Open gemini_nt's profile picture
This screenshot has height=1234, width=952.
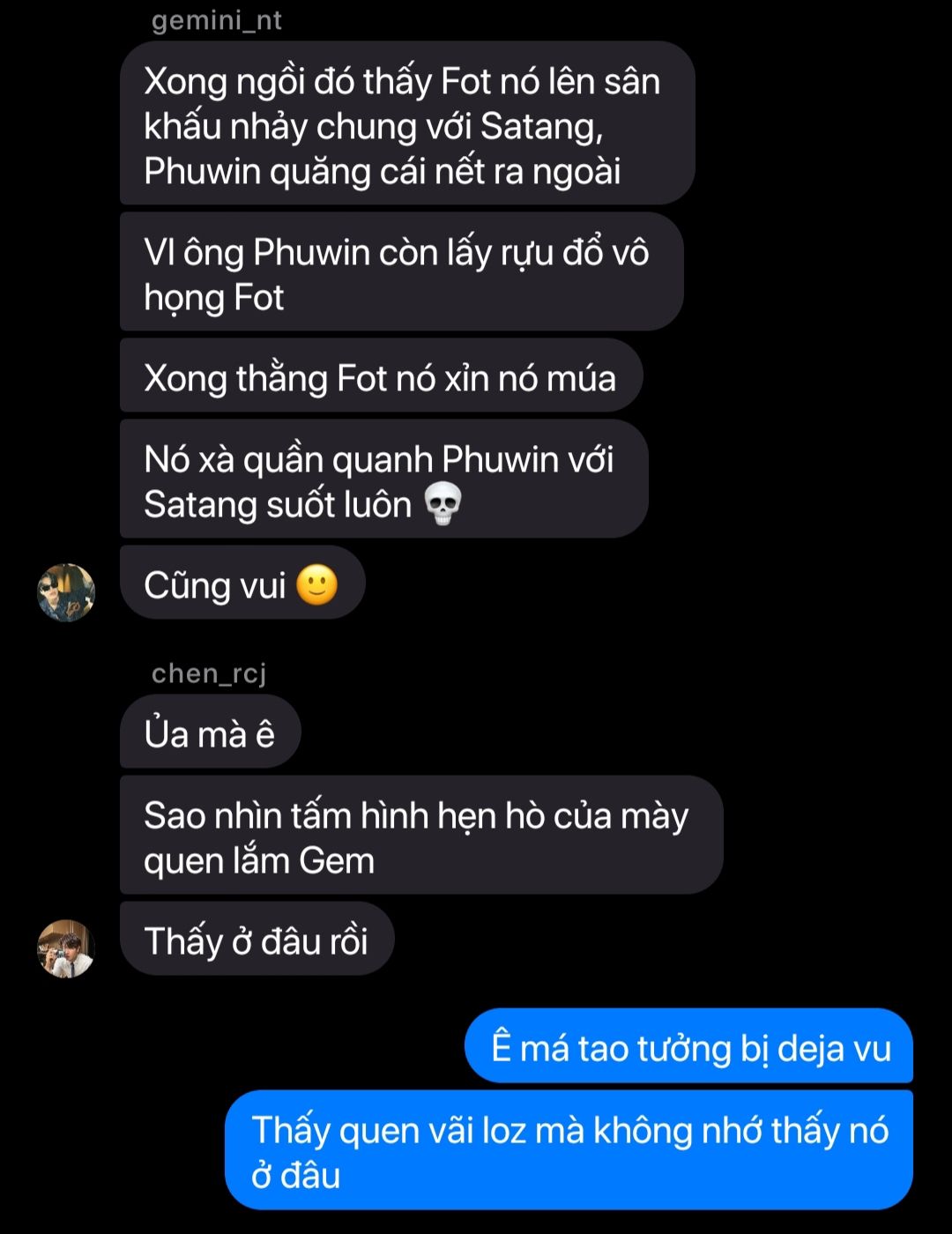point(66,592)
